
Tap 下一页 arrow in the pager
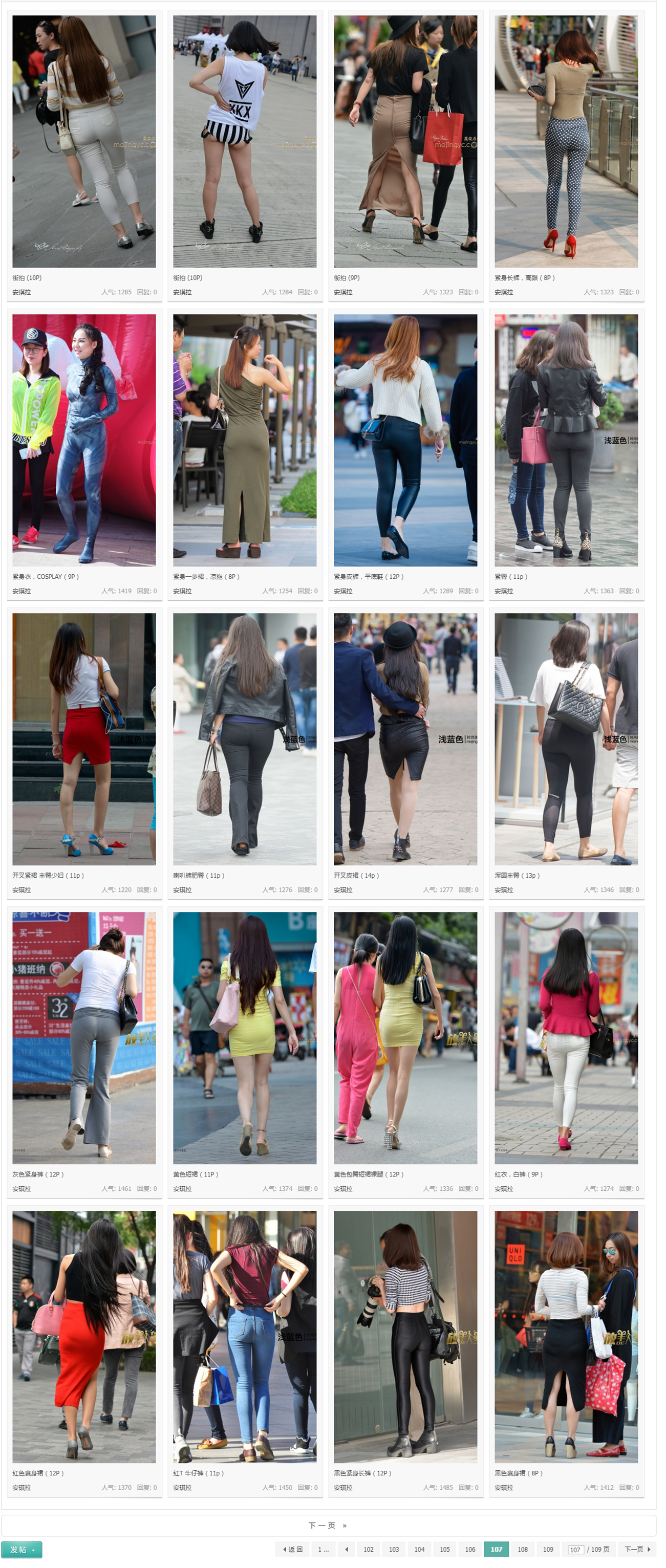click(637, 1549)
